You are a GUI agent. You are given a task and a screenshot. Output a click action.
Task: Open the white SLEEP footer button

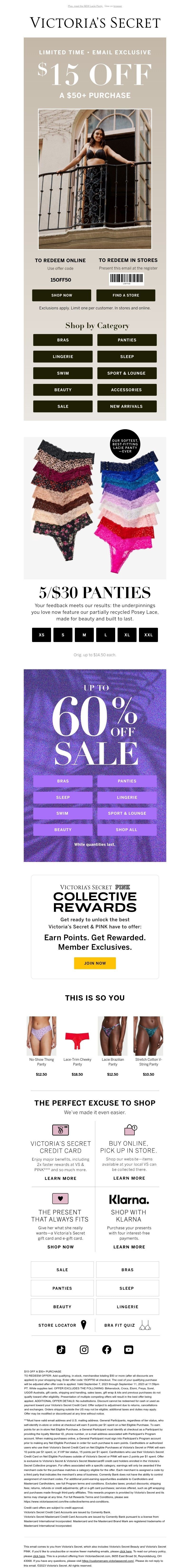(x=127, y=1288)
